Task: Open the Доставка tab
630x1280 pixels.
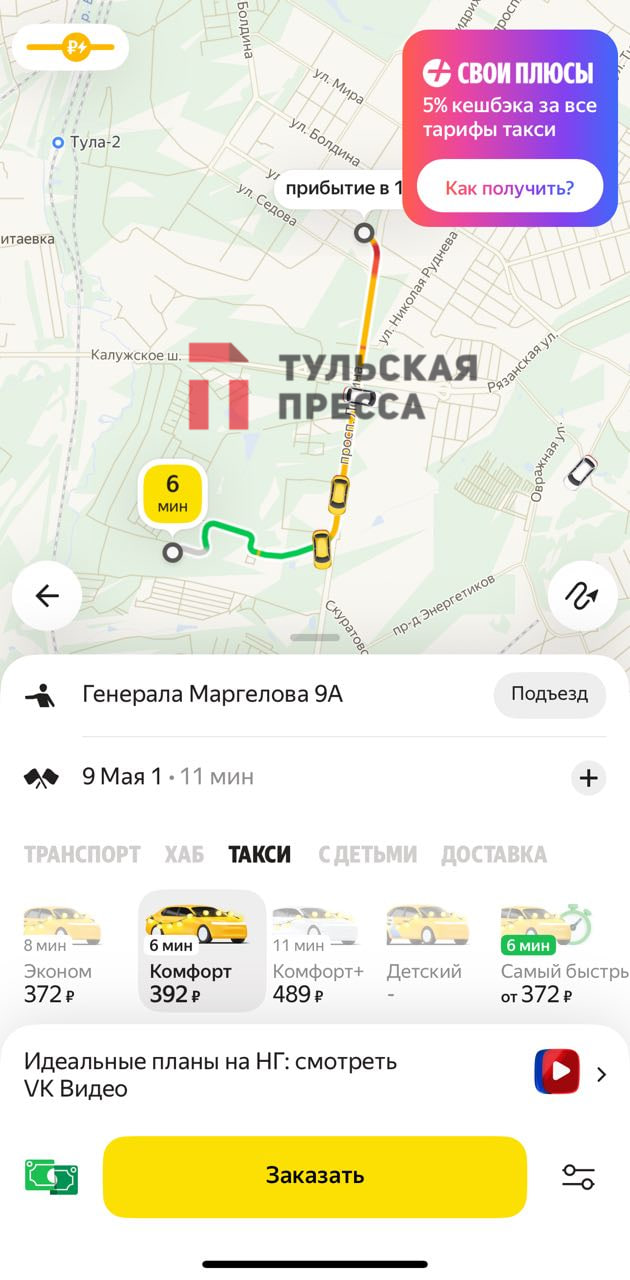Action: click(x=494, y=855)
